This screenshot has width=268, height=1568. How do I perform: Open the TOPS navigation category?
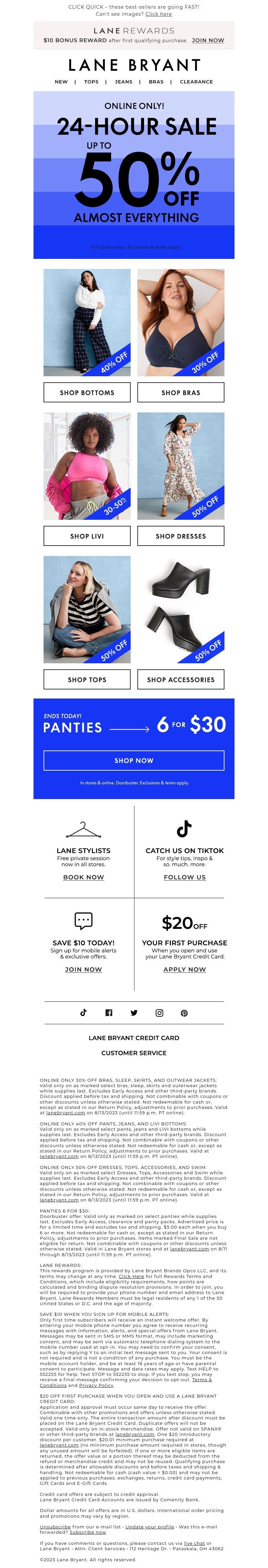point(91,81)
